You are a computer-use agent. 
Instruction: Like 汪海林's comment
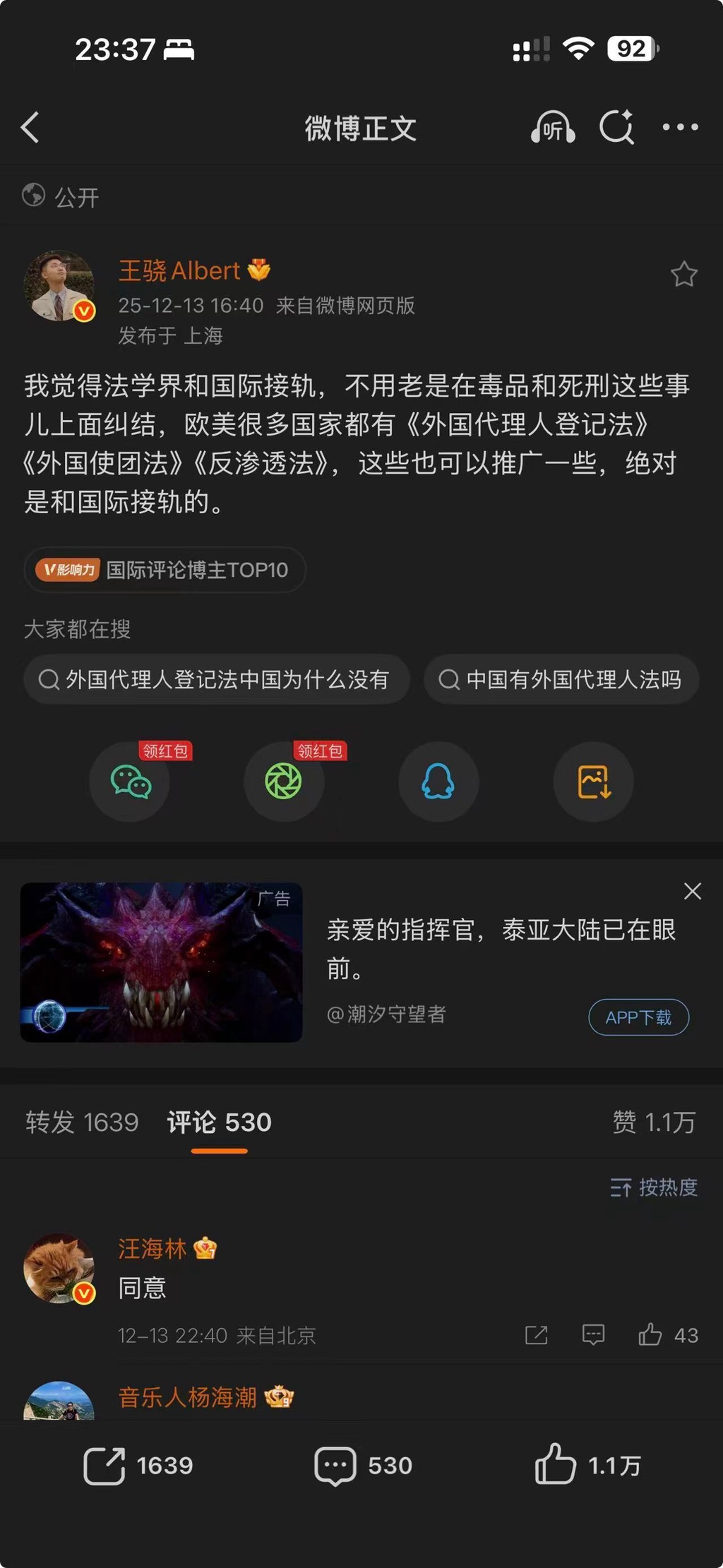pyautogui.click(x=650, y=1335)
